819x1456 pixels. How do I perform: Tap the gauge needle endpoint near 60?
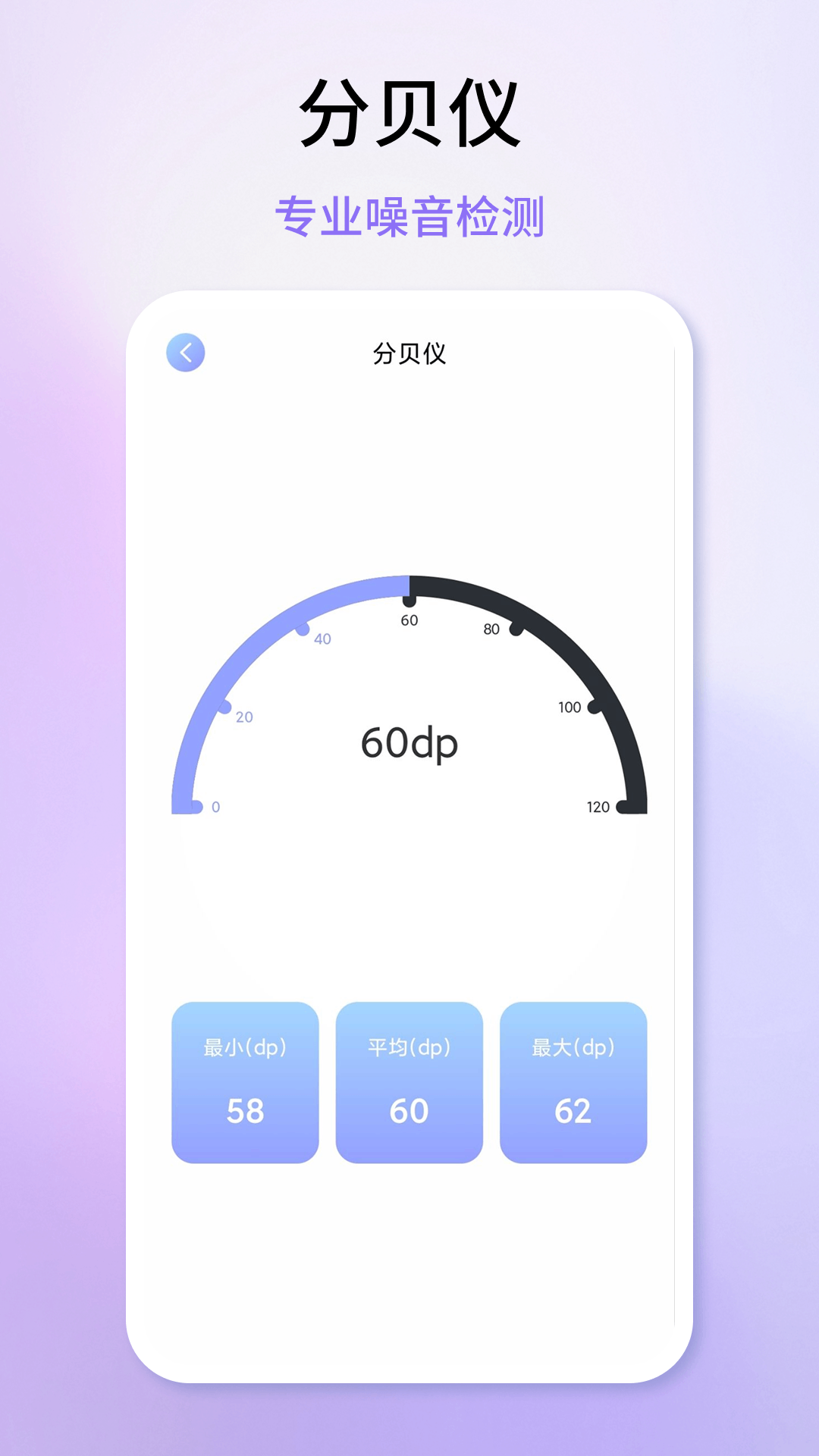point(409,603)
